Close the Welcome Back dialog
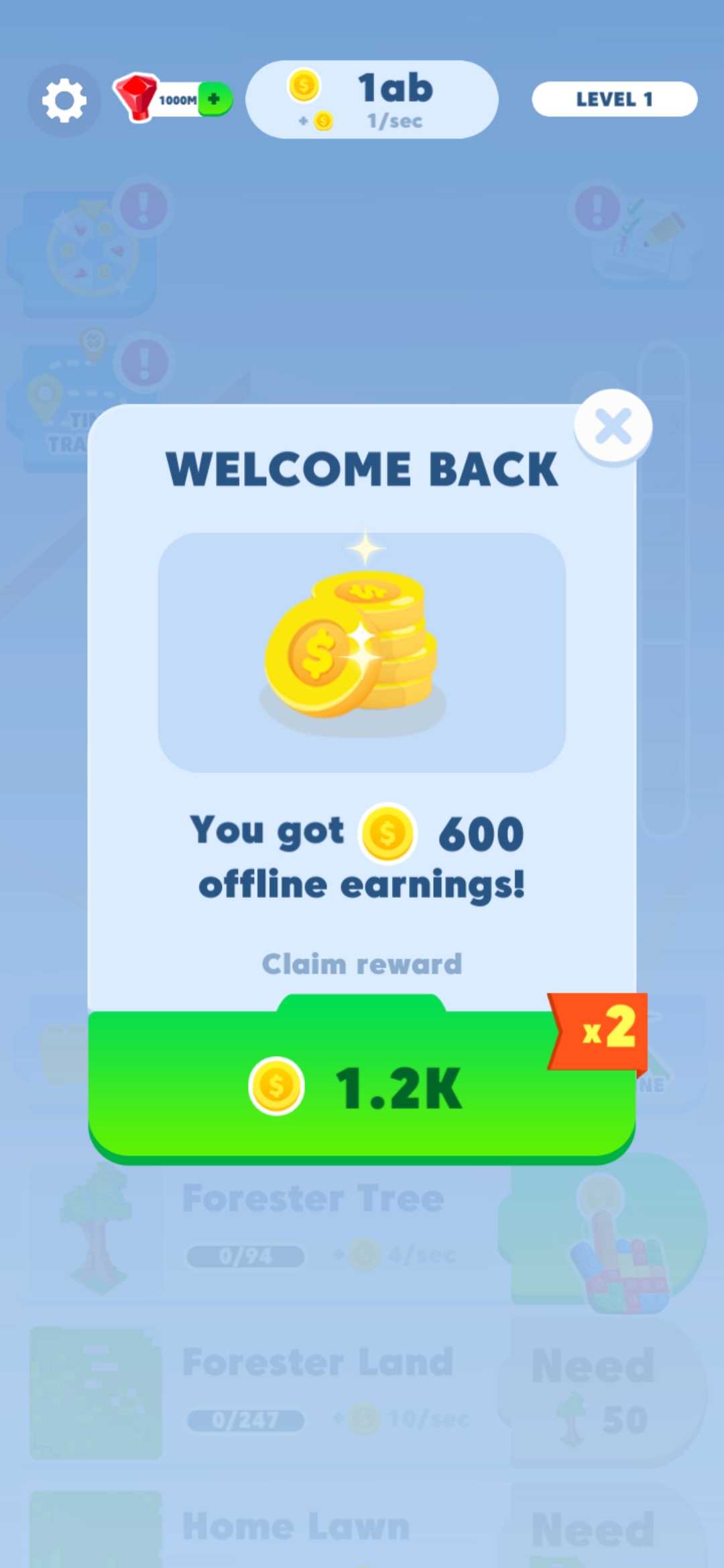Viewport: 724px width, 1568px height. tap(613, 426)
